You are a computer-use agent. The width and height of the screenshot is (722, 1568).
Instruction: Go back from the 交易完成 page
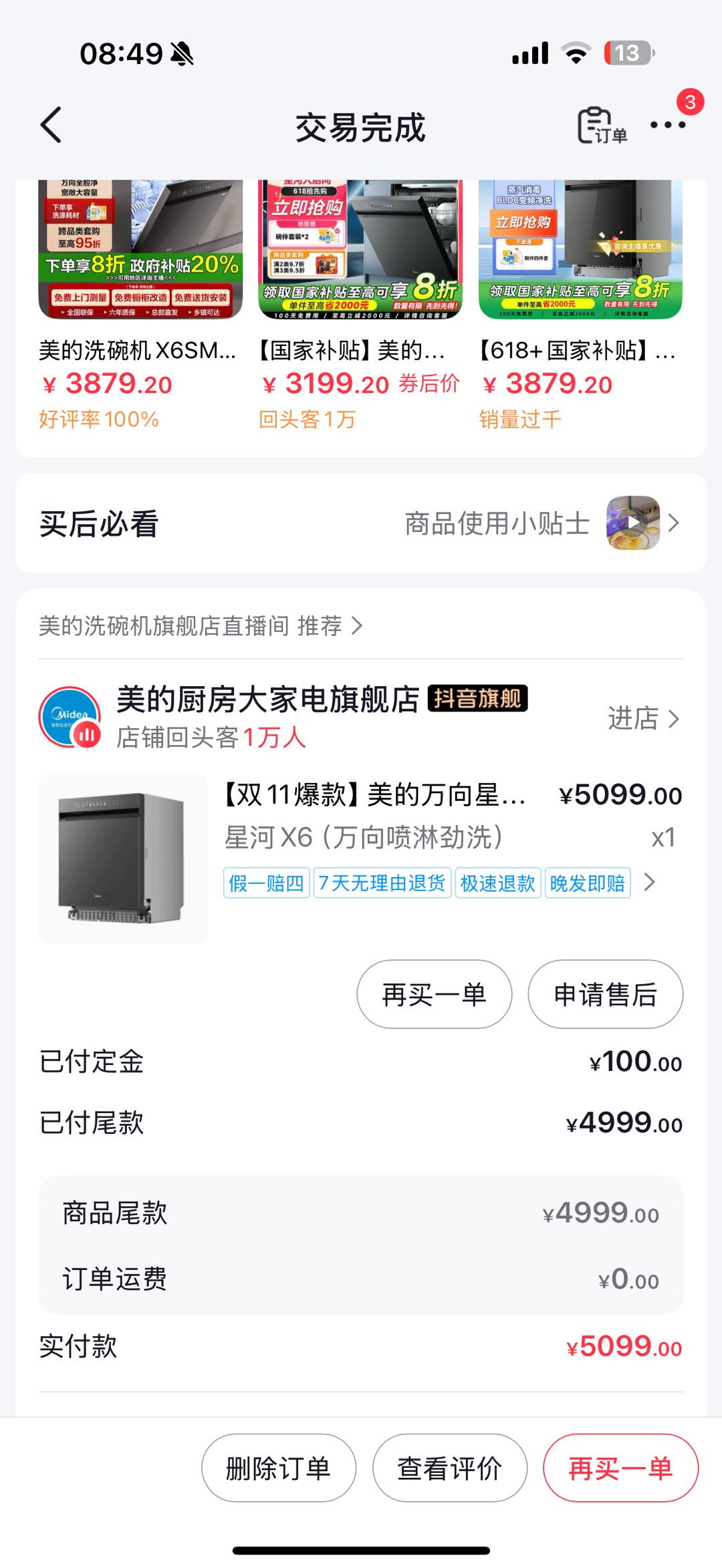pyautogui.click(x=51, y=125)
